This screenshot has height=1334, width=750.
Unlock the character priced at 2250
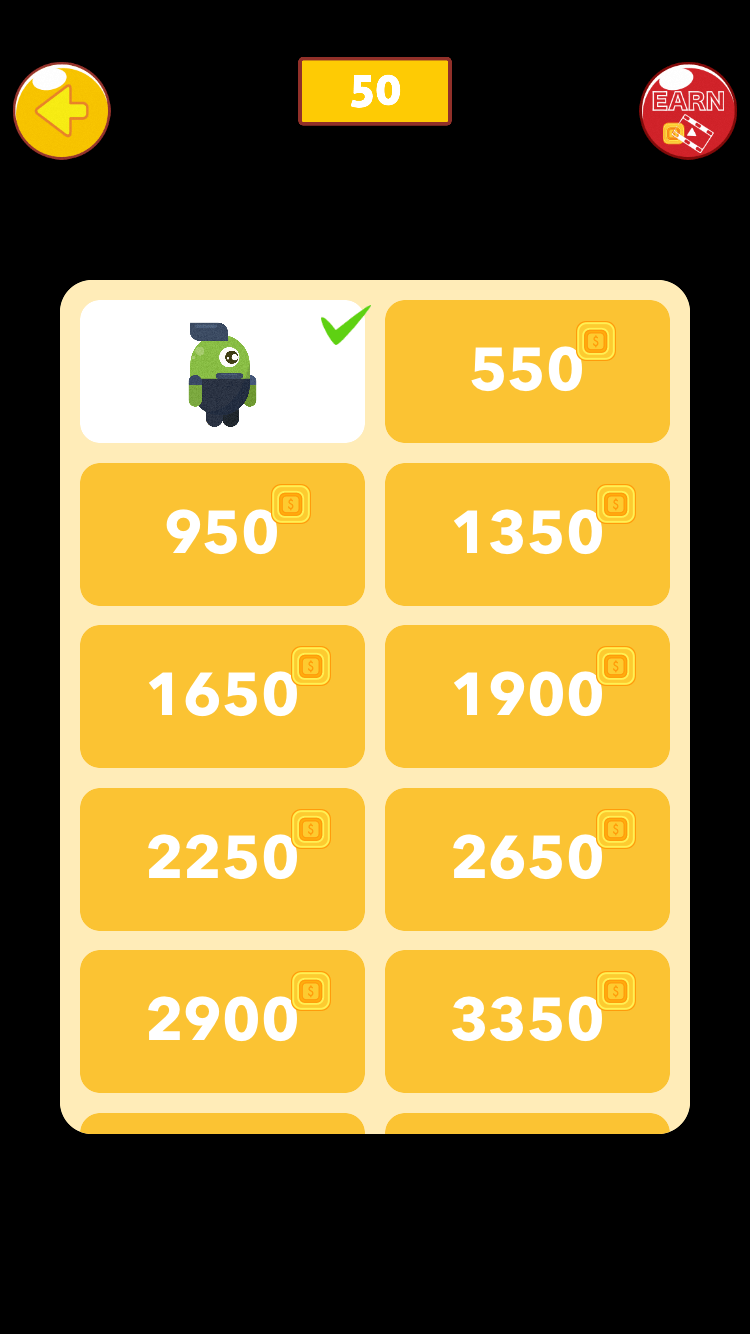point(222,859)
